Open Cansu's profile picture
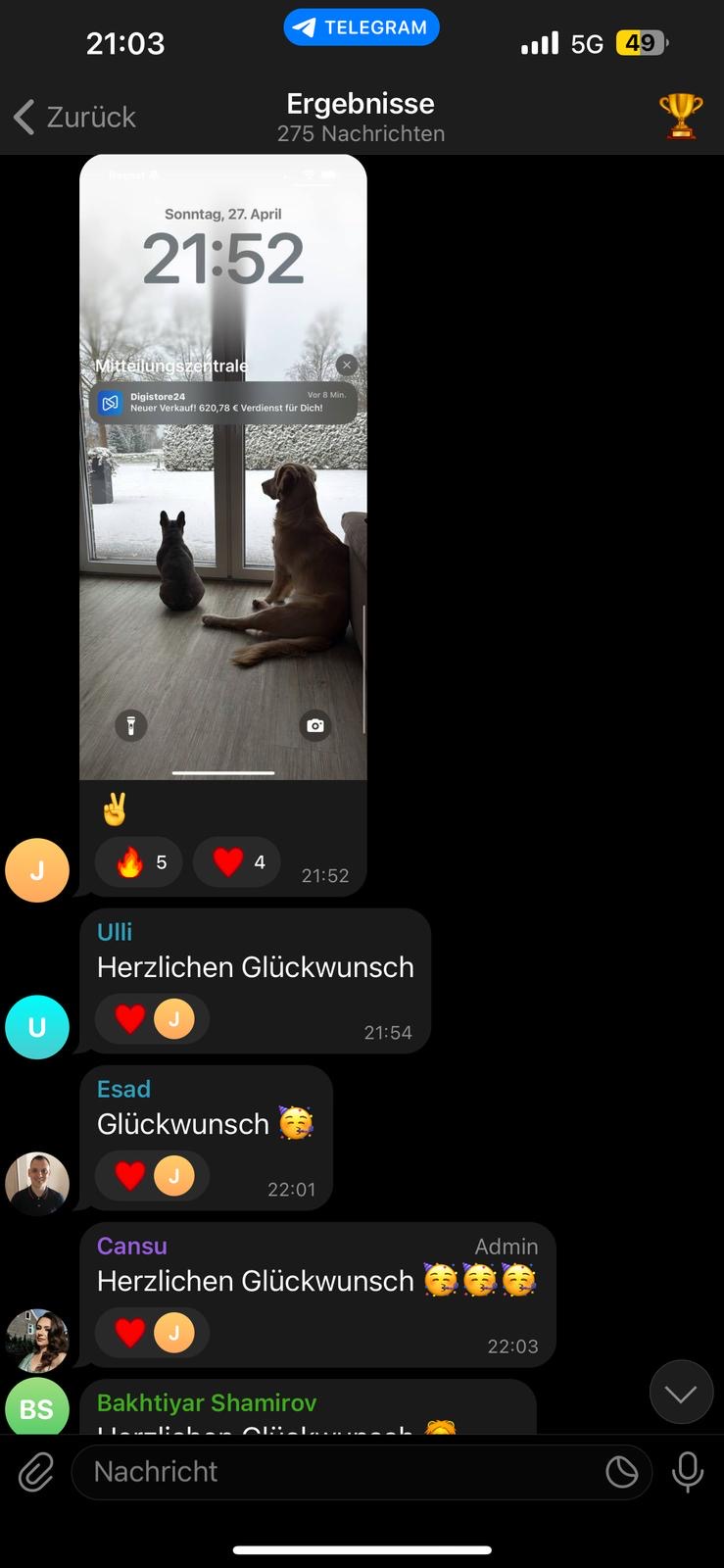Screen dimensions: 724x1568 [37, 1341]
